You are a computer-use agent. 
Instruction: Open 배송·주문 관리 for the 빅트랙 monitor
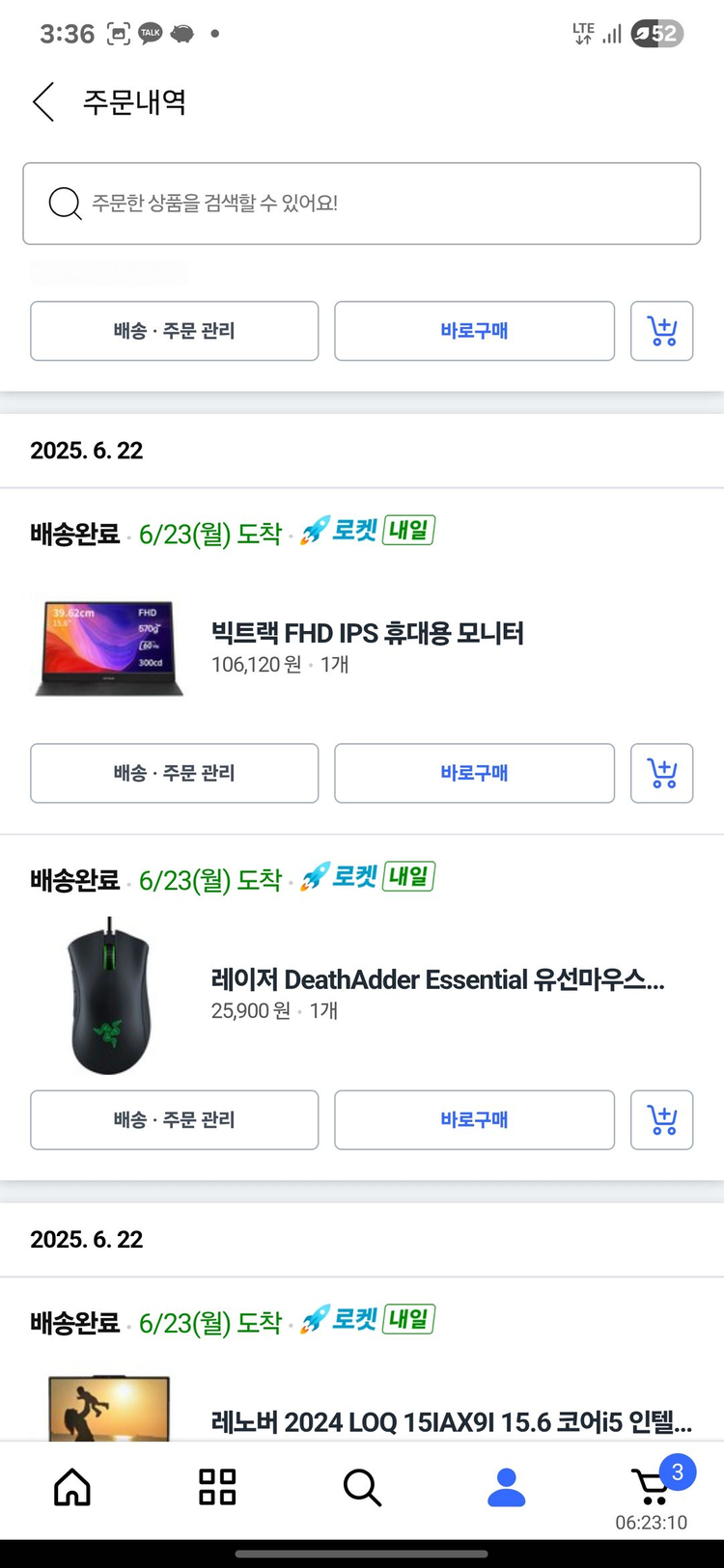[x=174, y=773]
